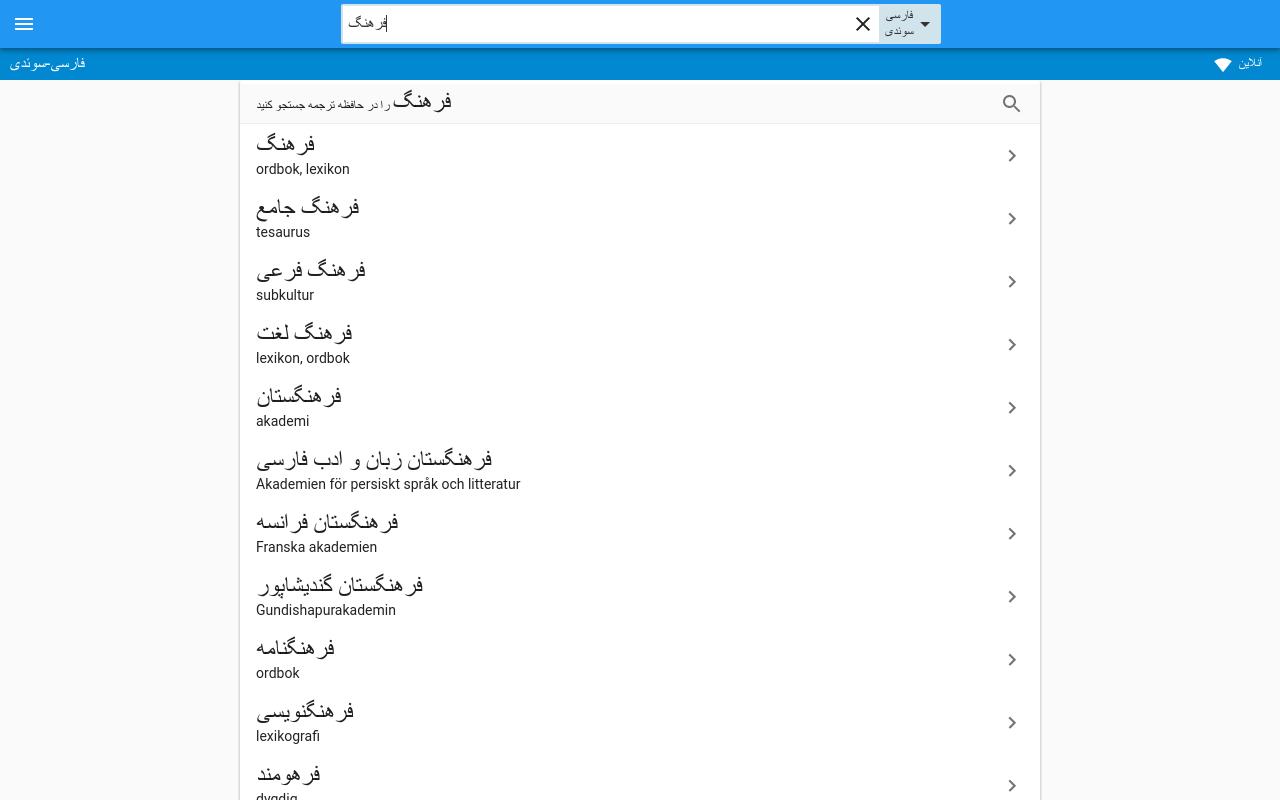Viewport: 1280px width, 800px height.
Task: Clear the search text field
Action: pyautogui.click(x=862, y=24)
